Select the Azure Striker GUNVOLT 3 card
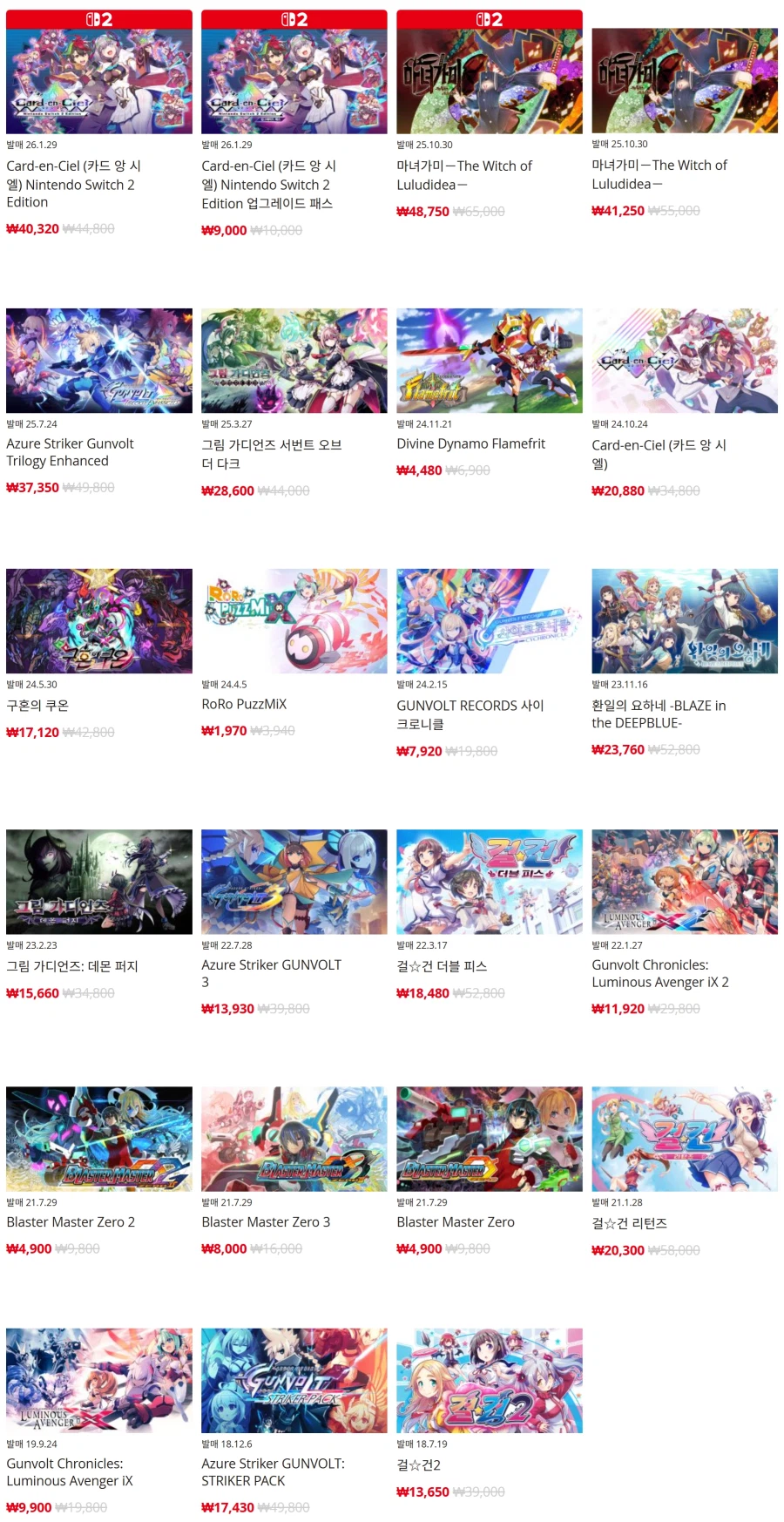This screenshot has width=784, height=1522. [x=294, y=881]
